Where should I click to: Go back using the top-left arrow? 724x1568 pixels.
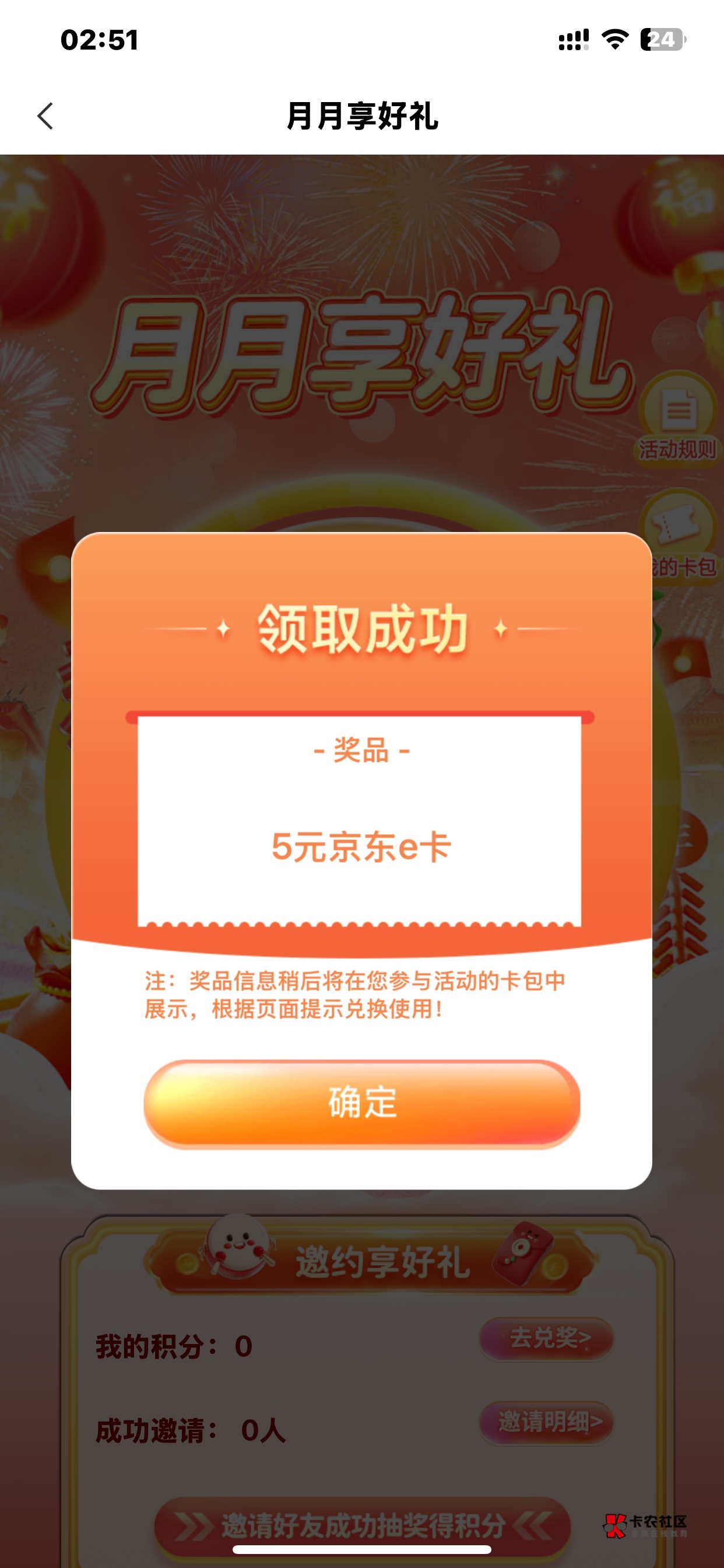(x=45, y=116)
